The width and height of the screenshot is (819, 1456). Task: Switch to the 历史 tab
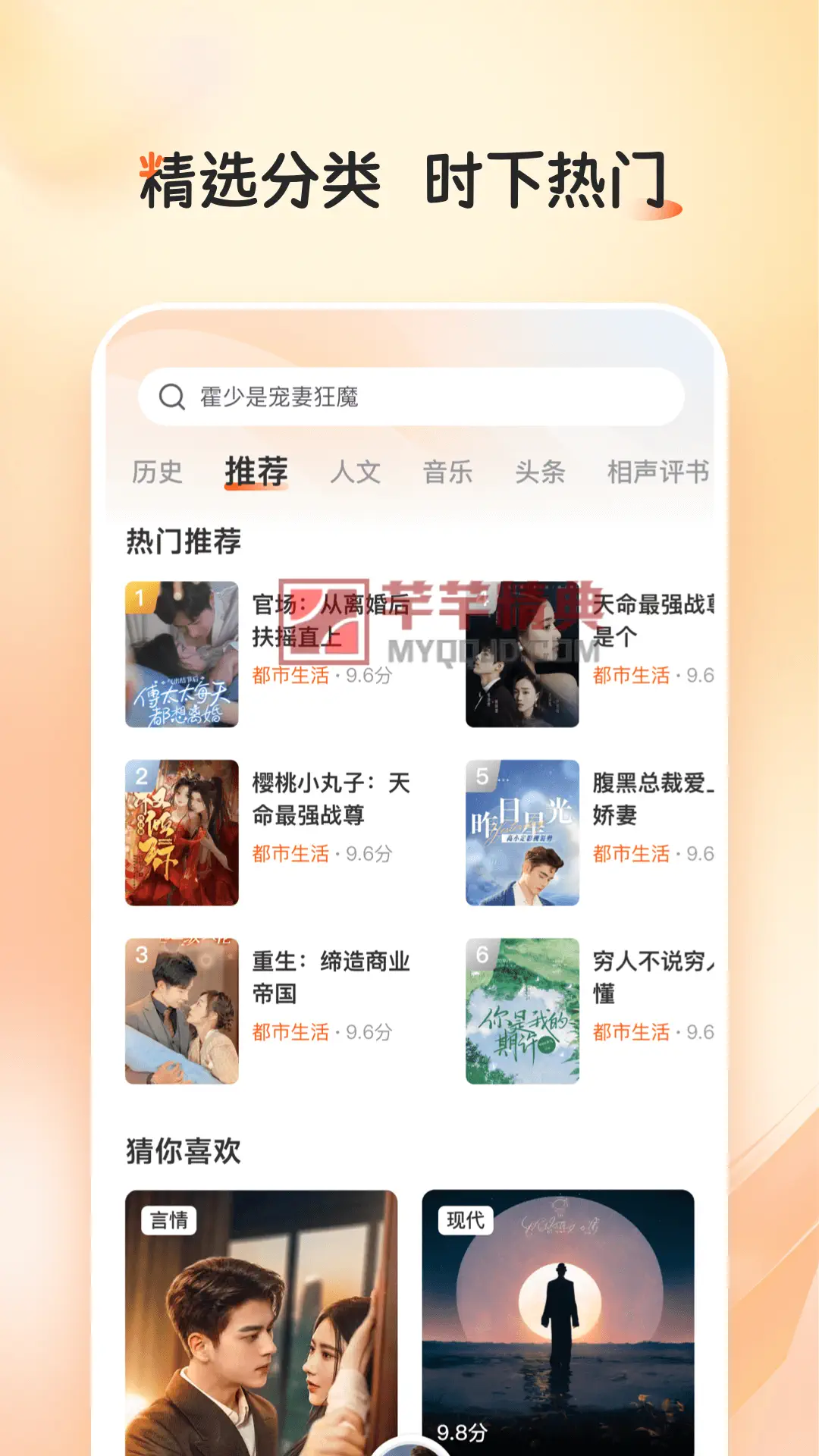(155, 472)
